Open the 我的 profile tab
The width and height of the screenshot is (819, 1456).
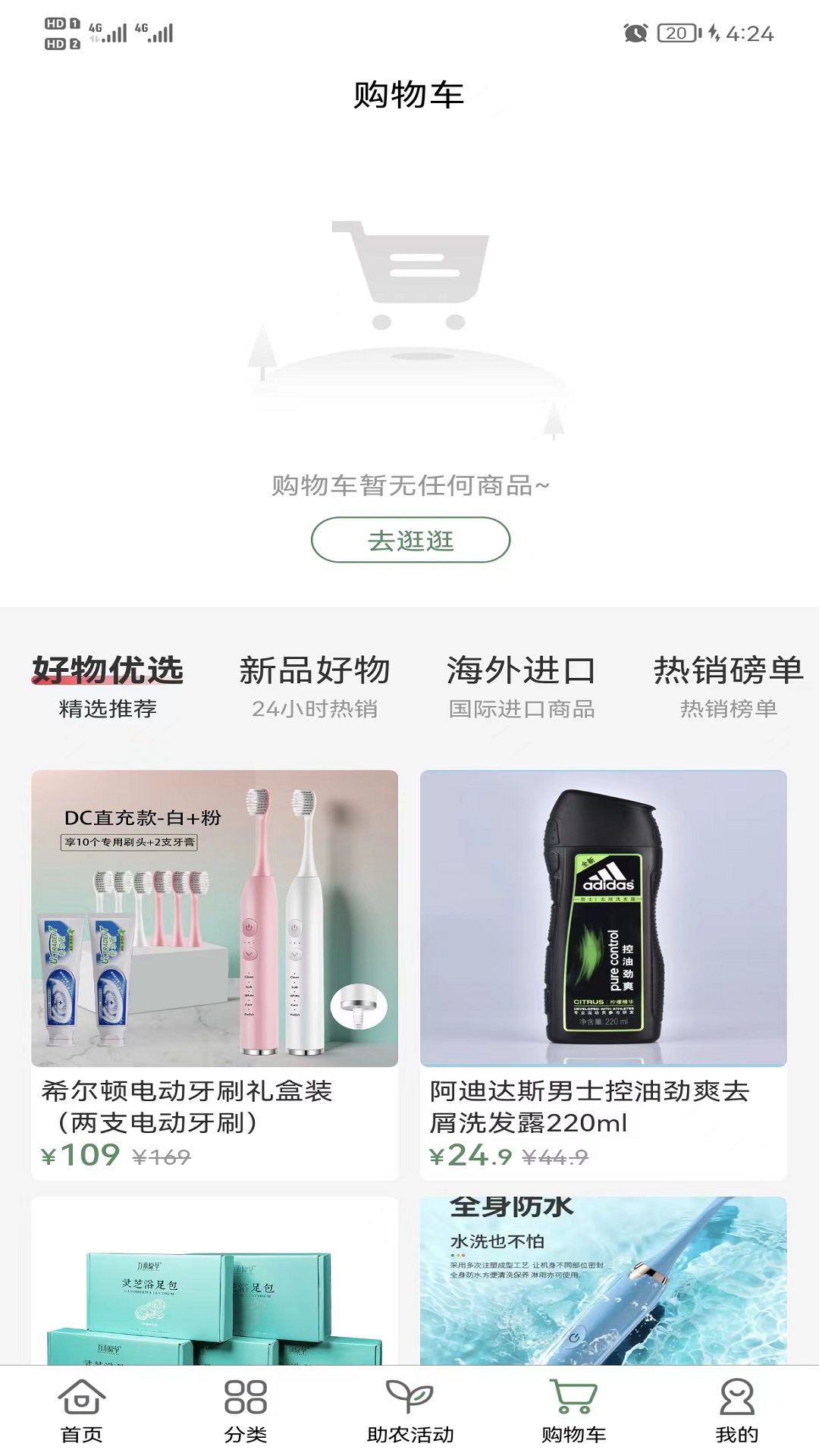736,1410
